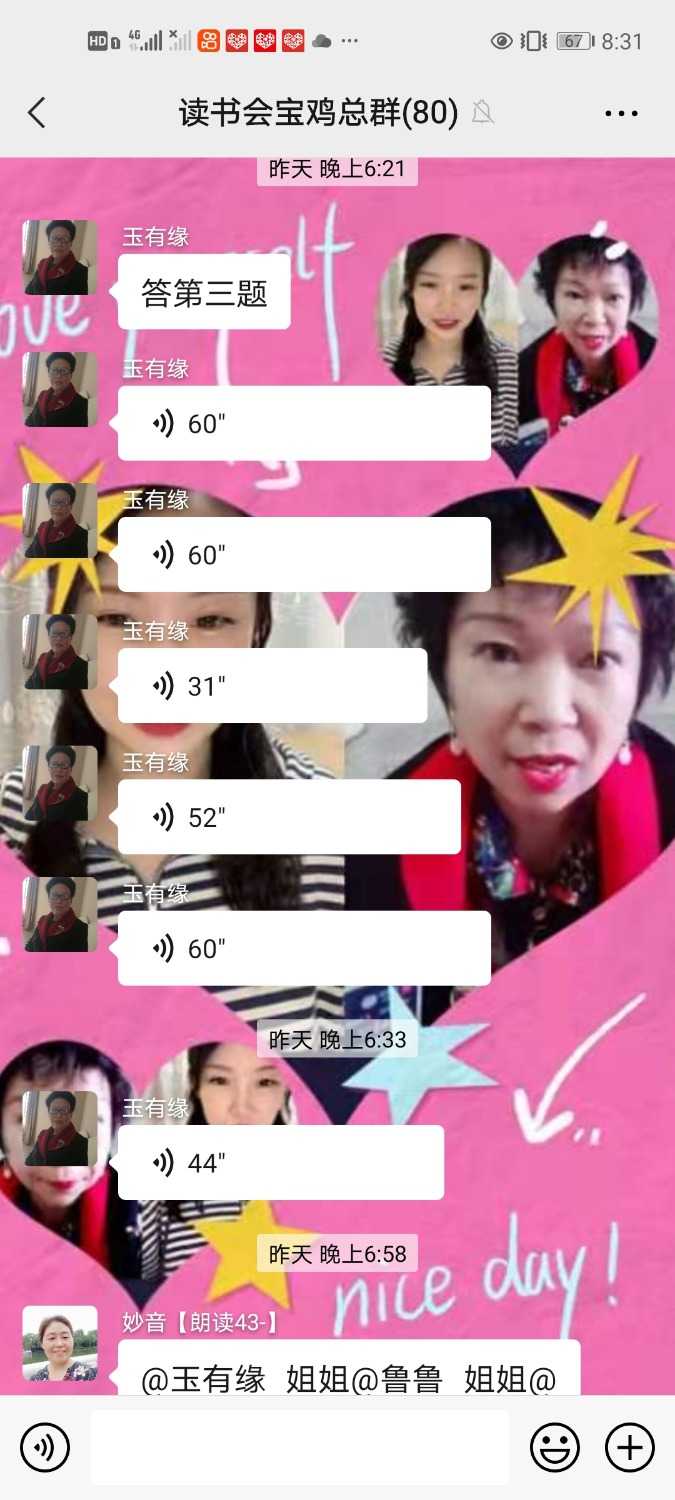Focus the message text field
Viewport: 675px width, 1500px height.
click(299, 1447)
